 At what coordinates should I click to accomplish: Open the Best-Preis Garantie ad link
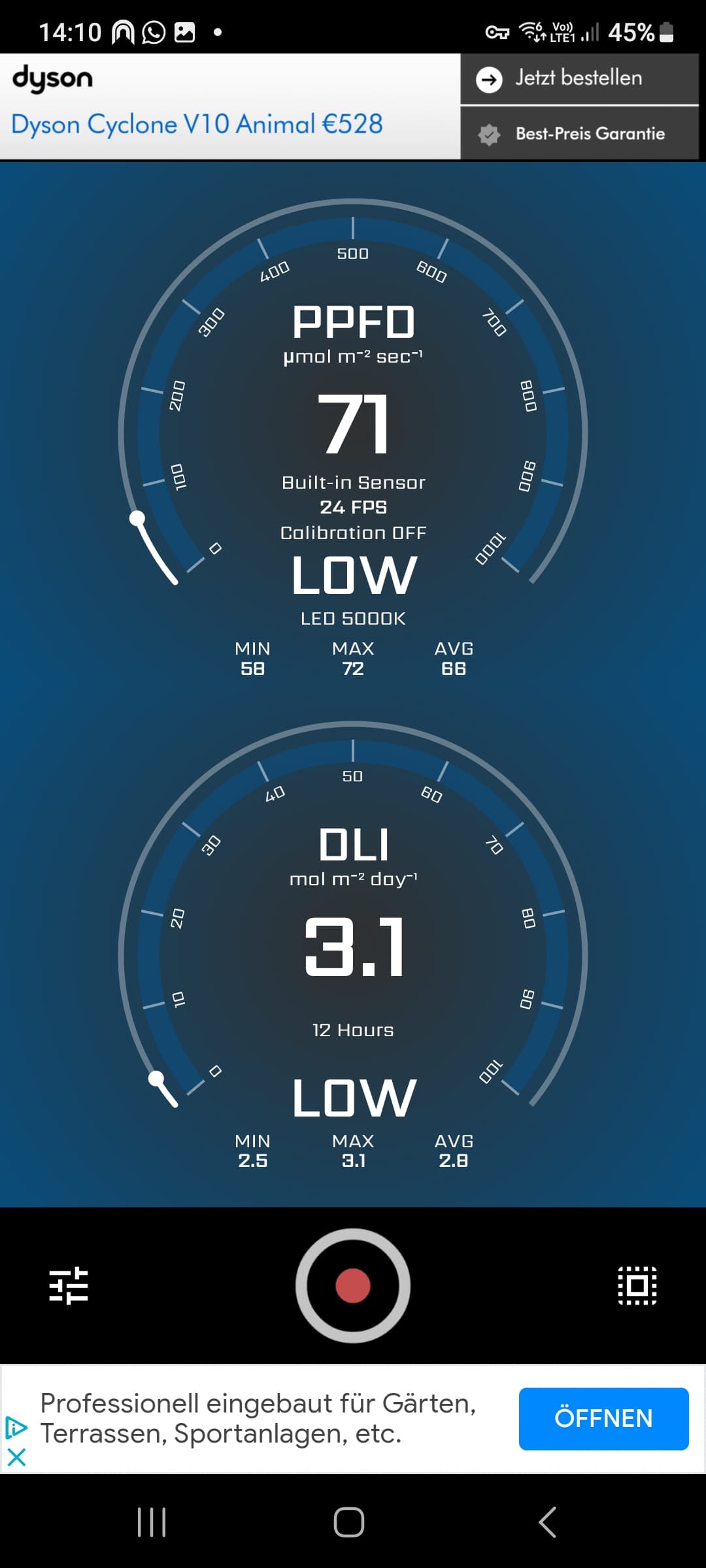tap(579, 134)
